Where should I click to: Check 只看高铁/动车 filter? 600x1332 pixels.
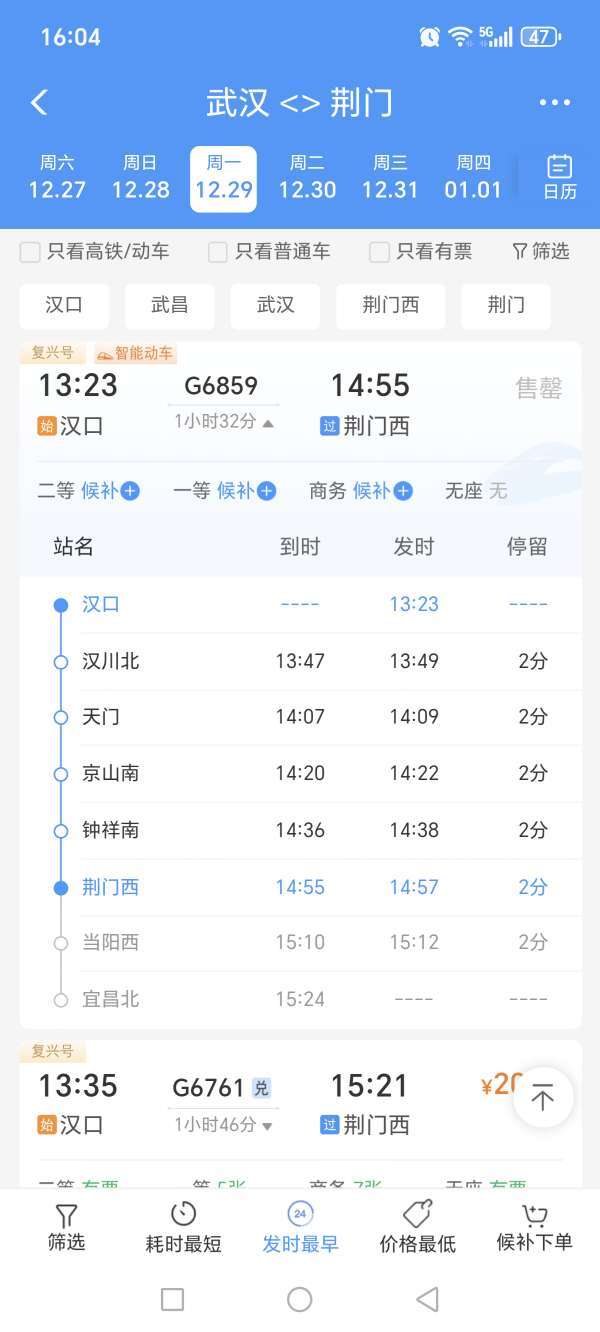point(31,252)
